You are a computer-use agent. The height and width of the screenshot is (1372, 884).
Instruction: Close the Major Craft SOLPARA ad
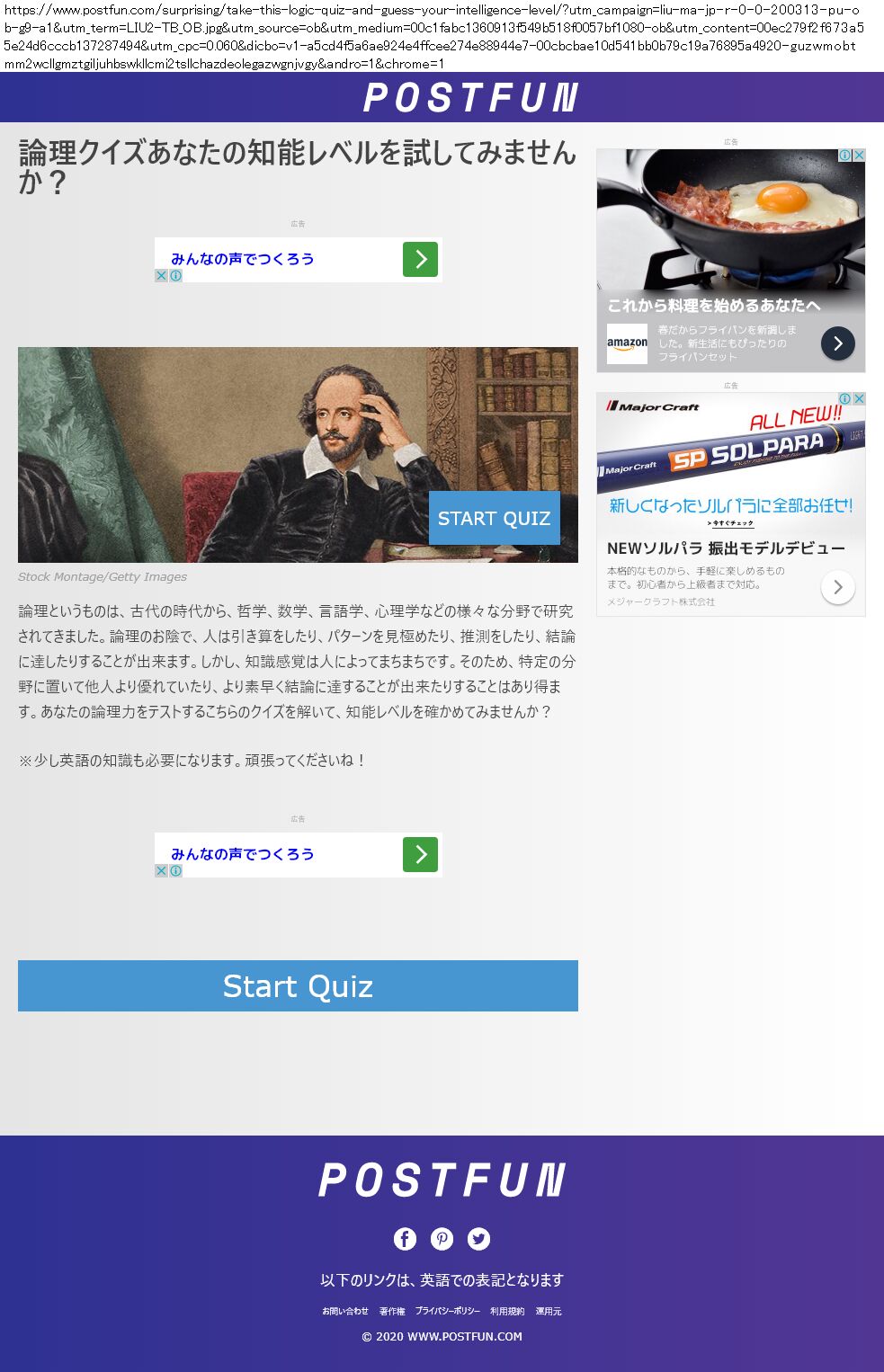pos(859,398)
